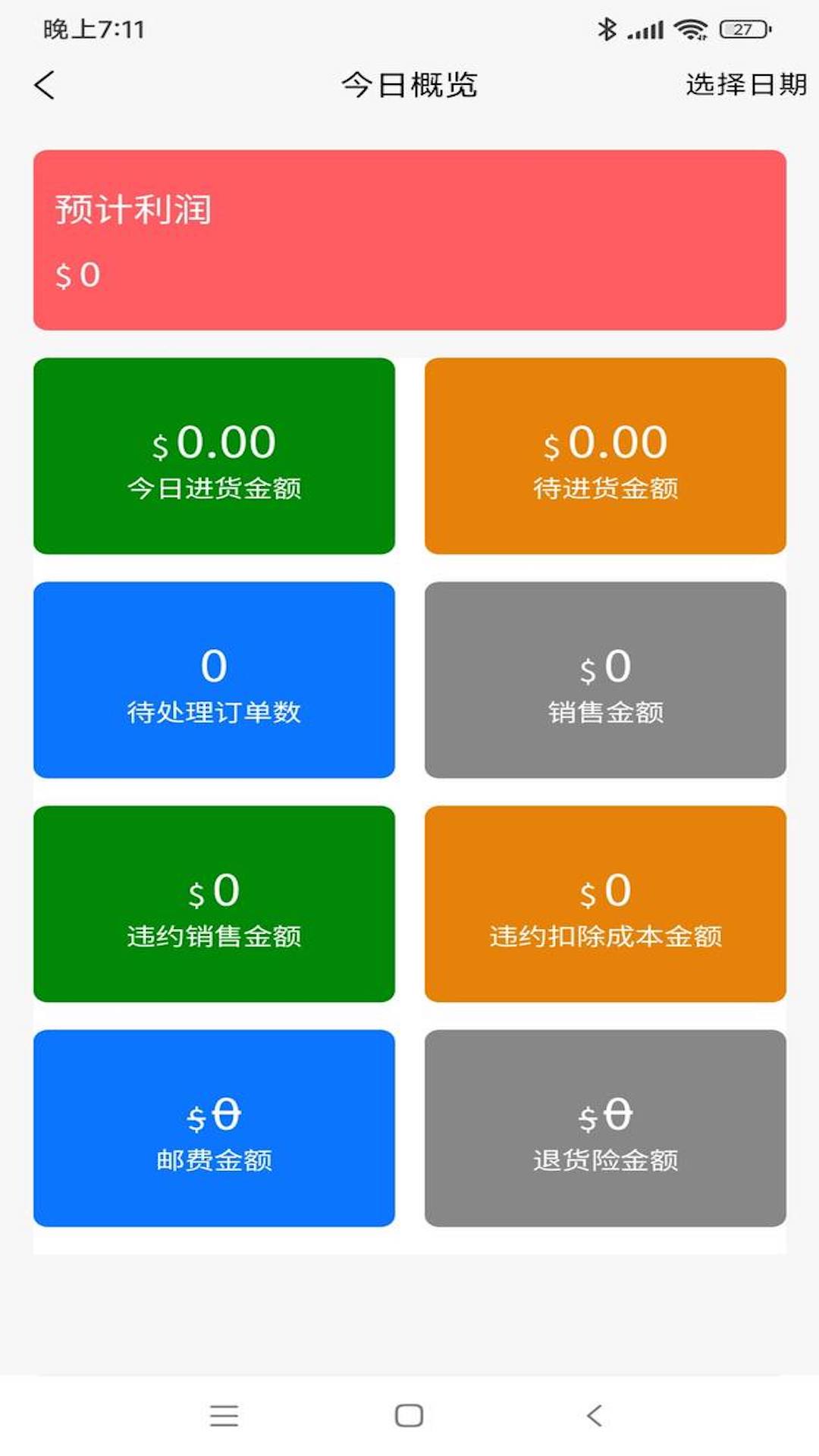This screenshot has height=1456, width=819.
Task: Tap the 违约销售金额 card
Action: (x=214, y=903)
